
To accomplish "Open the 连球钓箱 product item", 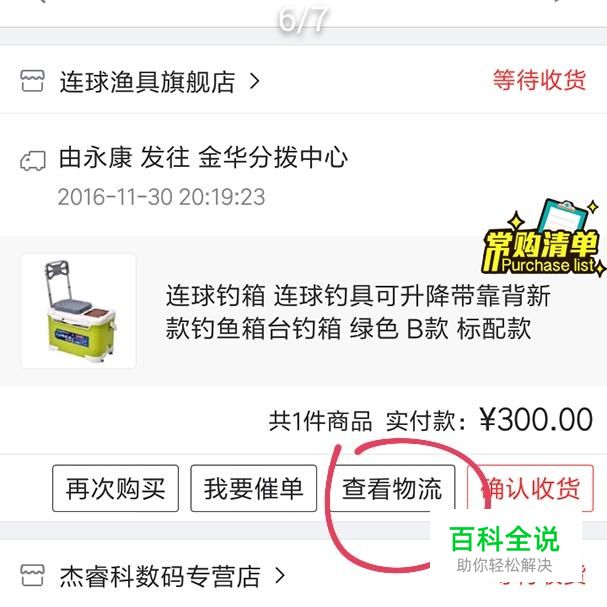I will tap(358, 311).
